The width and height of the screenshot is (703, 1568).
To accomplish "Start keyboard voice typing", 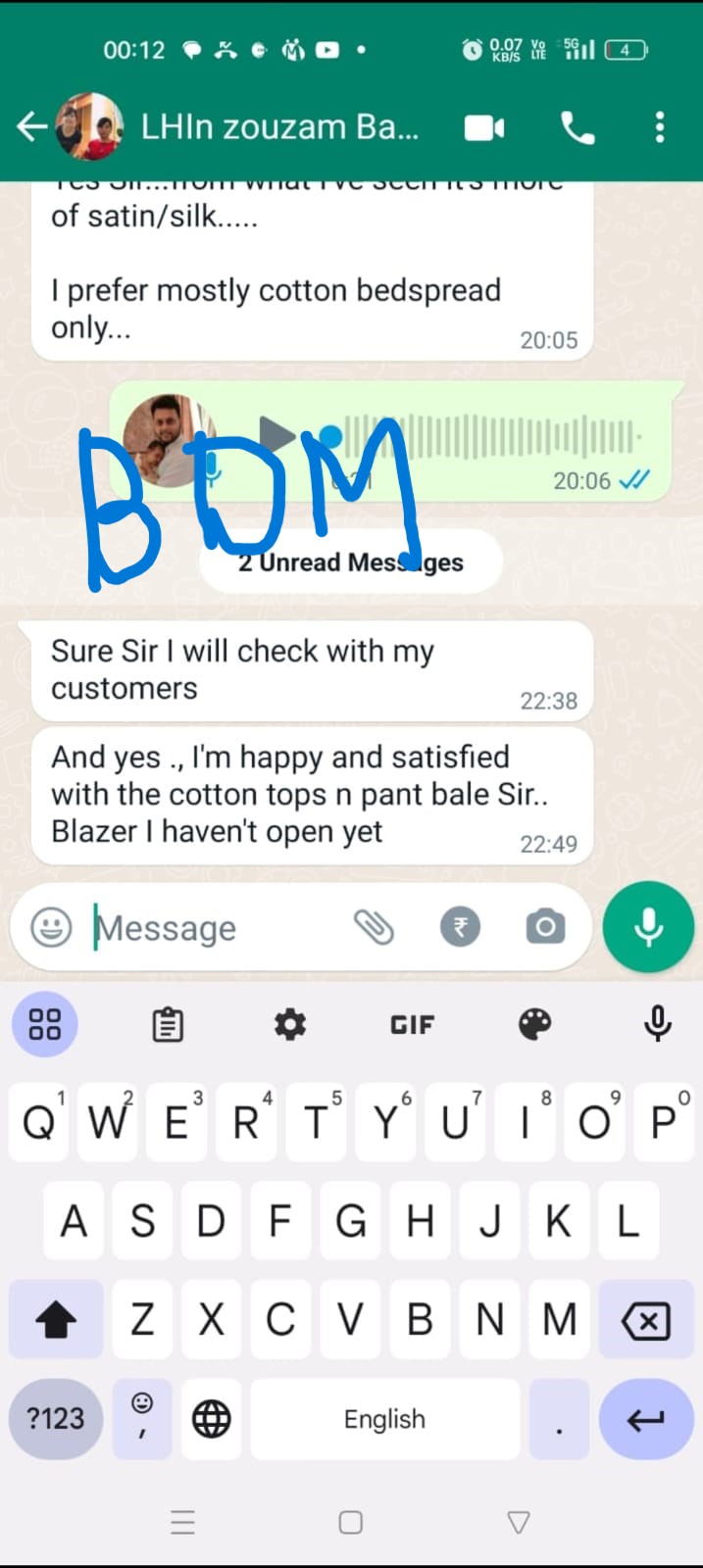I will tap(657, 1025).
